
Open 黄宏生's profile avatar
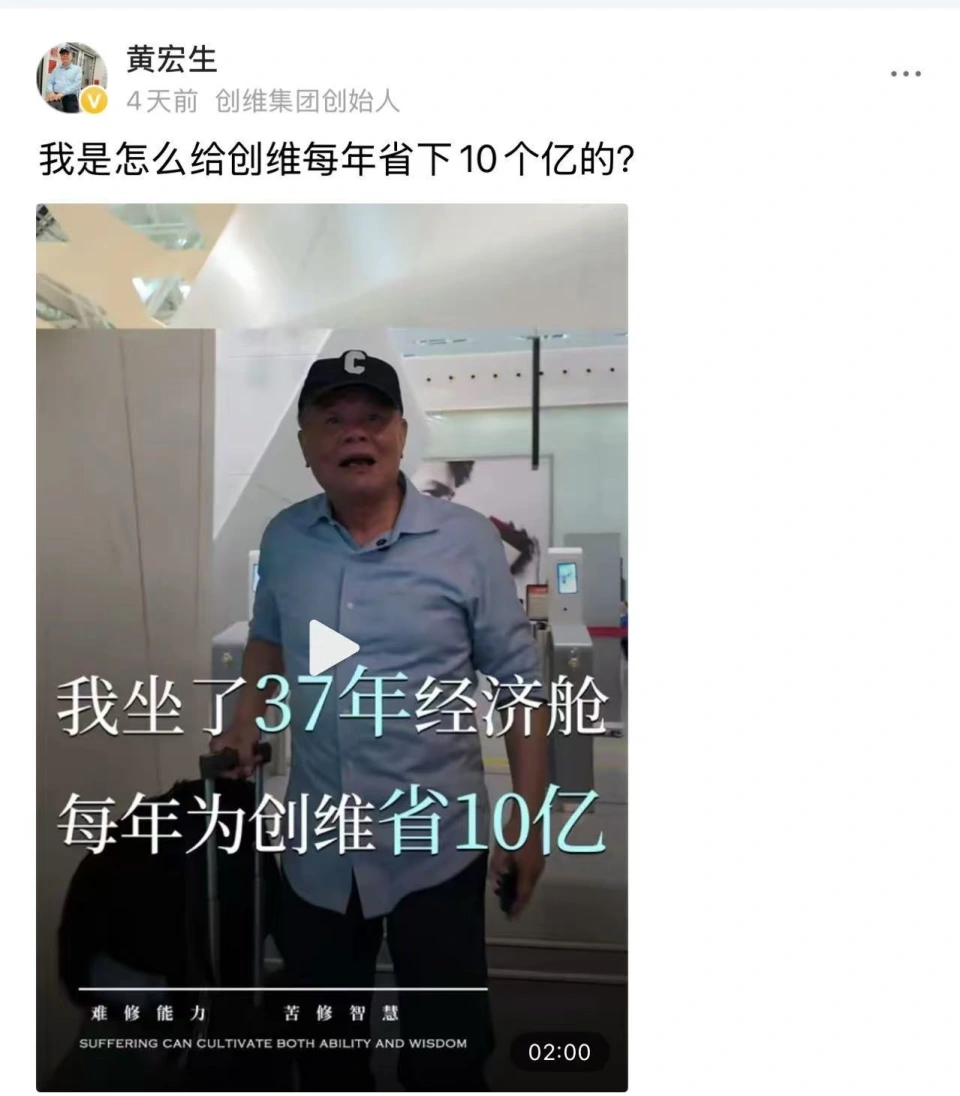pyautogui.click(x=72, y=77)
